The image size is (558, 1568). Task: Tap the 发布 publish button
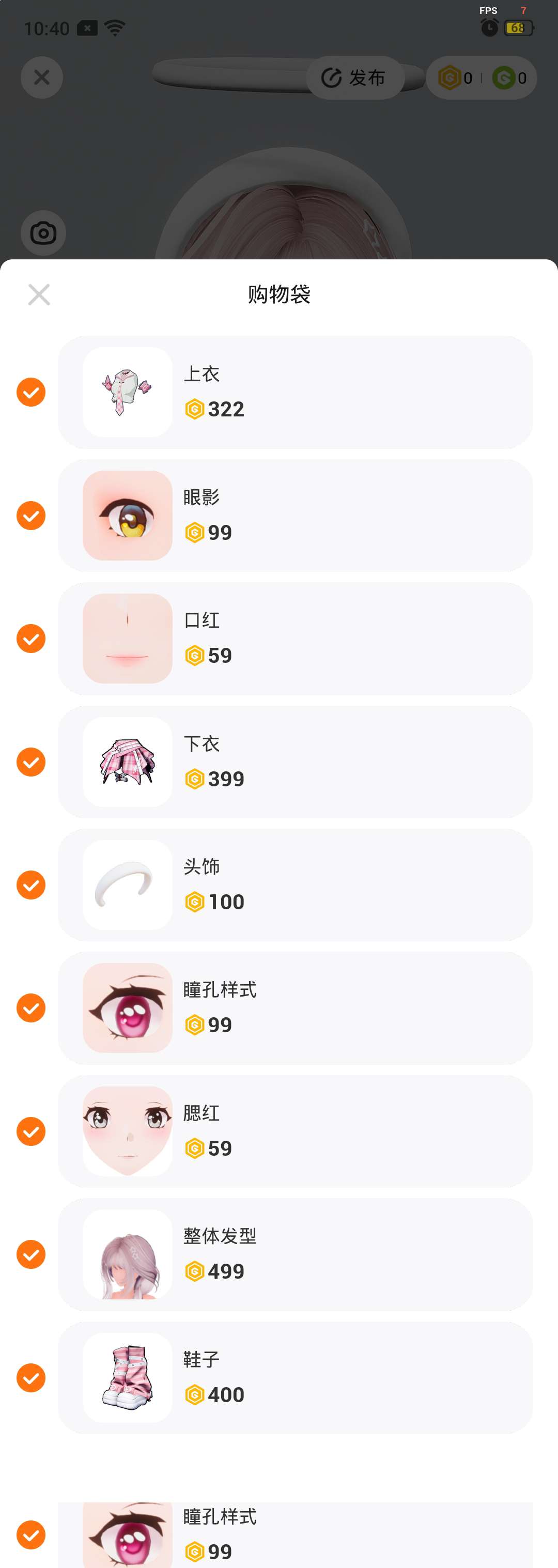click(355, 78)
